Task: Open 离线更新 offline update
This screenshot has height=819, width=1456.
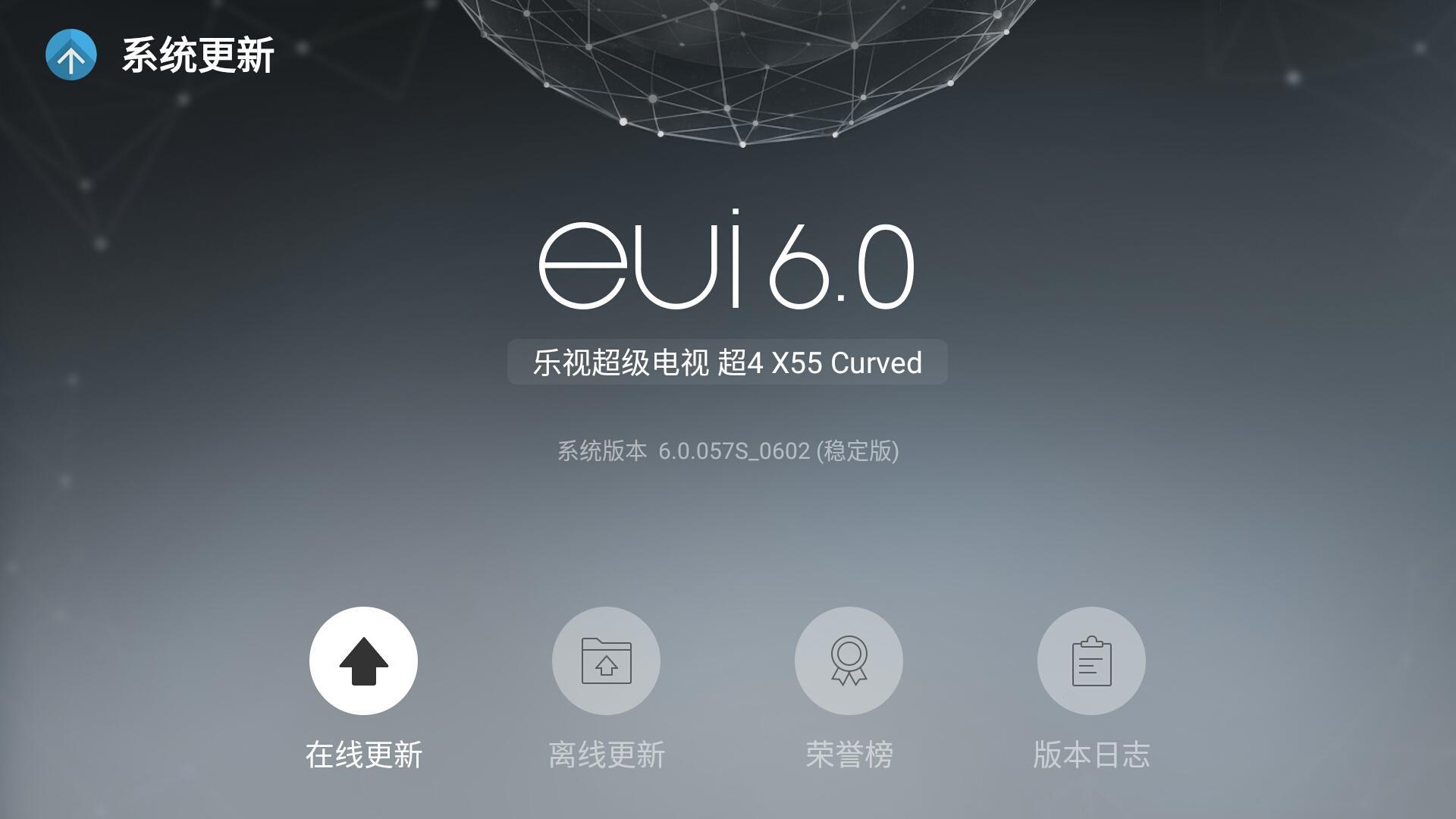Action: (606, 661)
